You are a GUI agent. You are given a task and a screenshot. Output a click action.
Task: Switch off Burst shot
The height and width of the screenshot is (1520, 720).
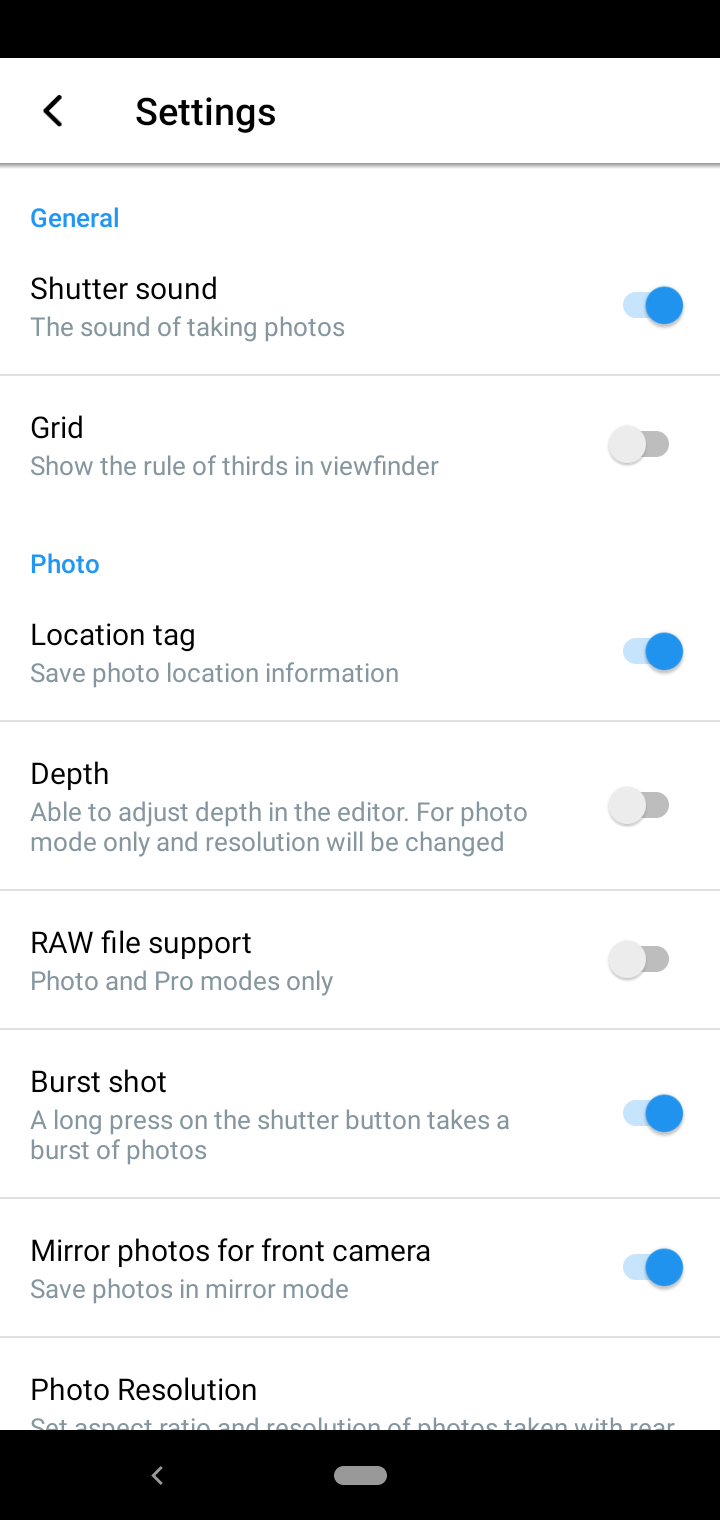[x=653, y=1114]
